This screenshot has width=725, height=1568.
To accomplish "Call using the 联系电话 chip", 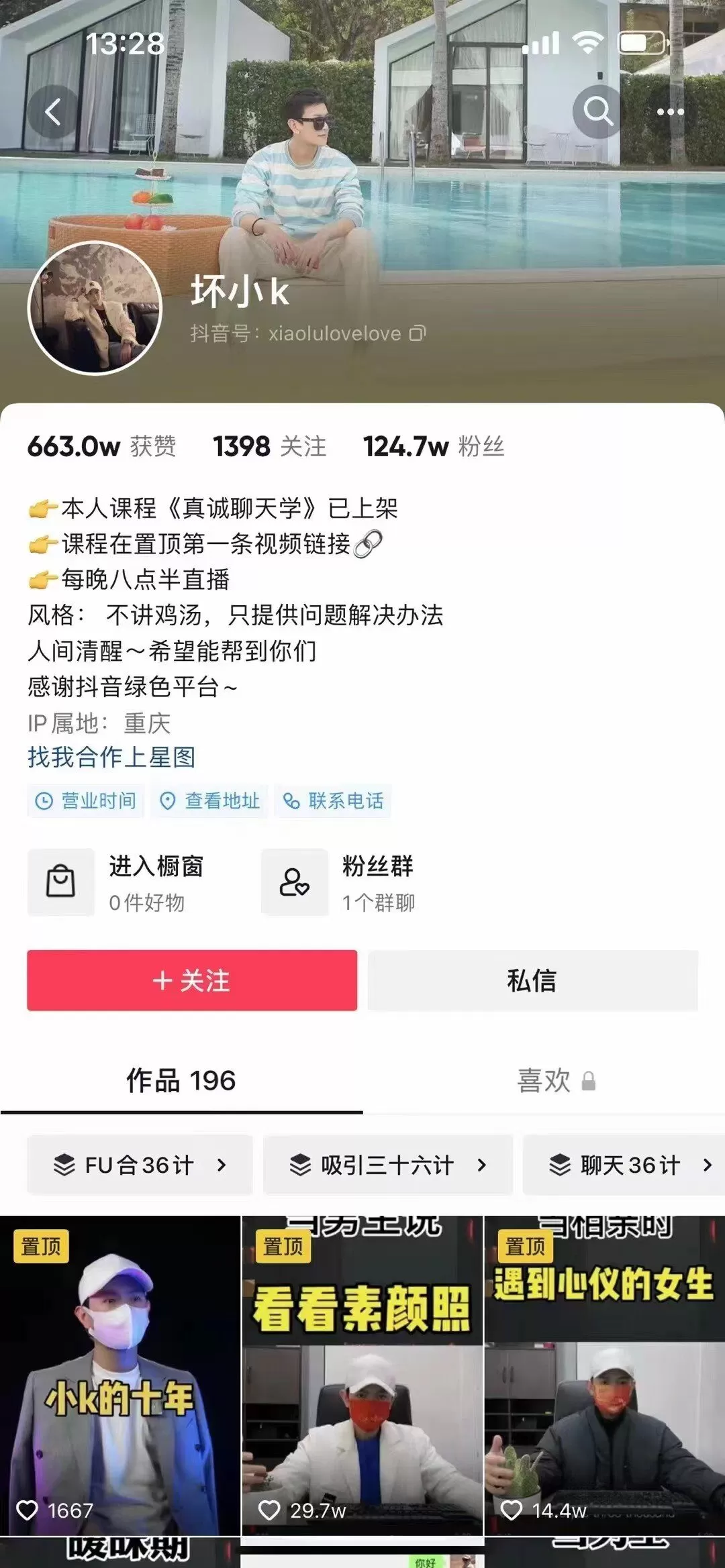I will [333, 801].
